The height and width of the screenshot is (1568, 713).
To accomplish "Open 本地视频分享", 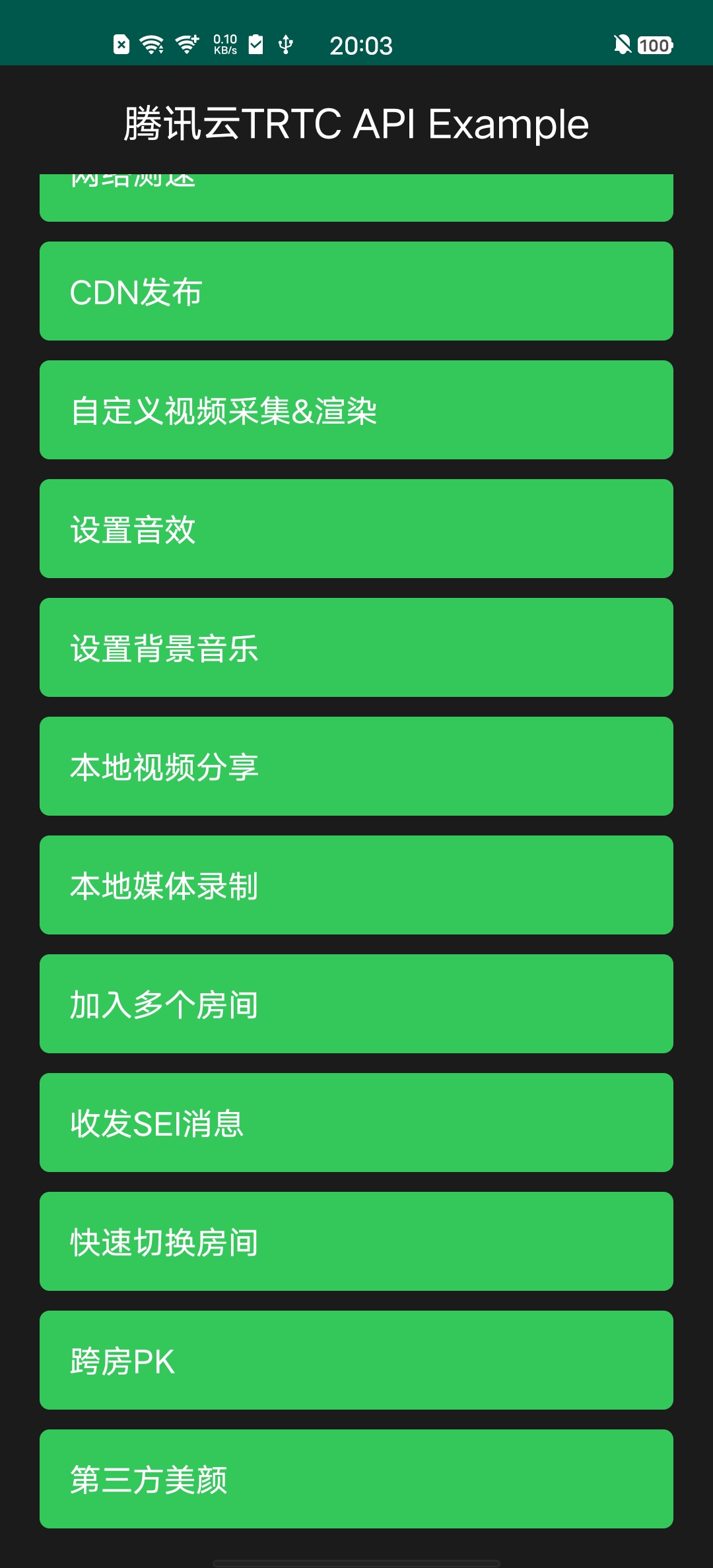I will point(356,766).
